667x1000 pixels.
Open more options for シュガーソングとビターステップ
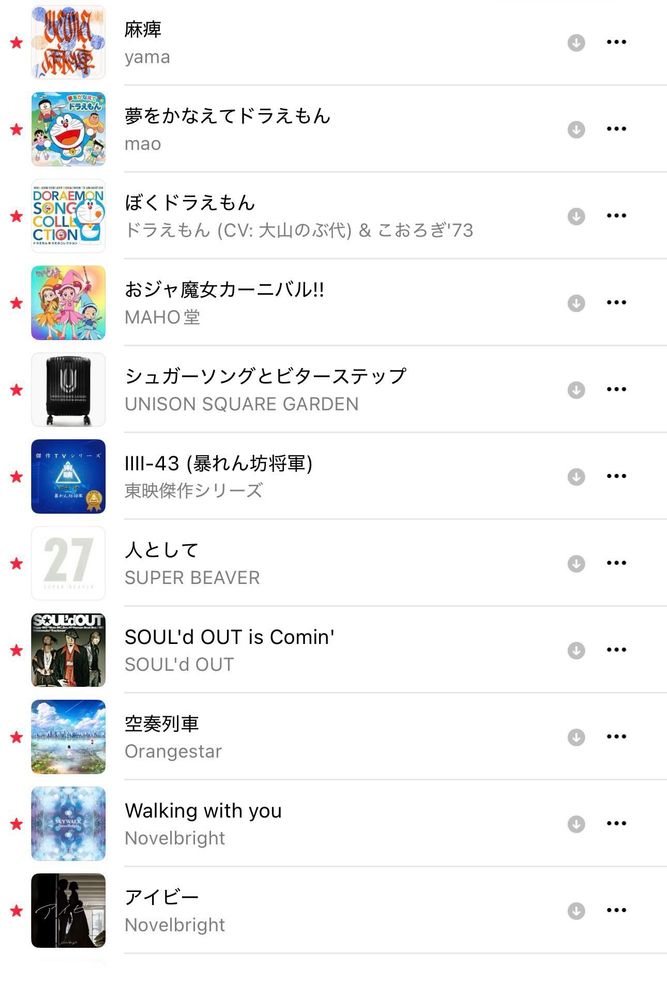click(x=616, y=389)
